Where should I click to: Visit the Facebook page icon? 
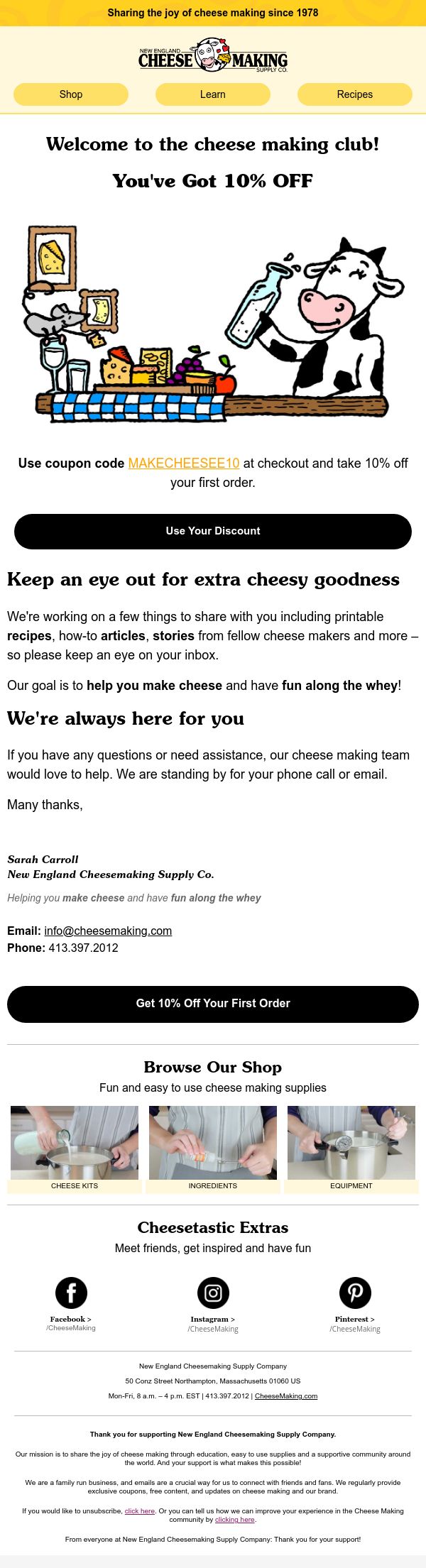[71, 1293]
